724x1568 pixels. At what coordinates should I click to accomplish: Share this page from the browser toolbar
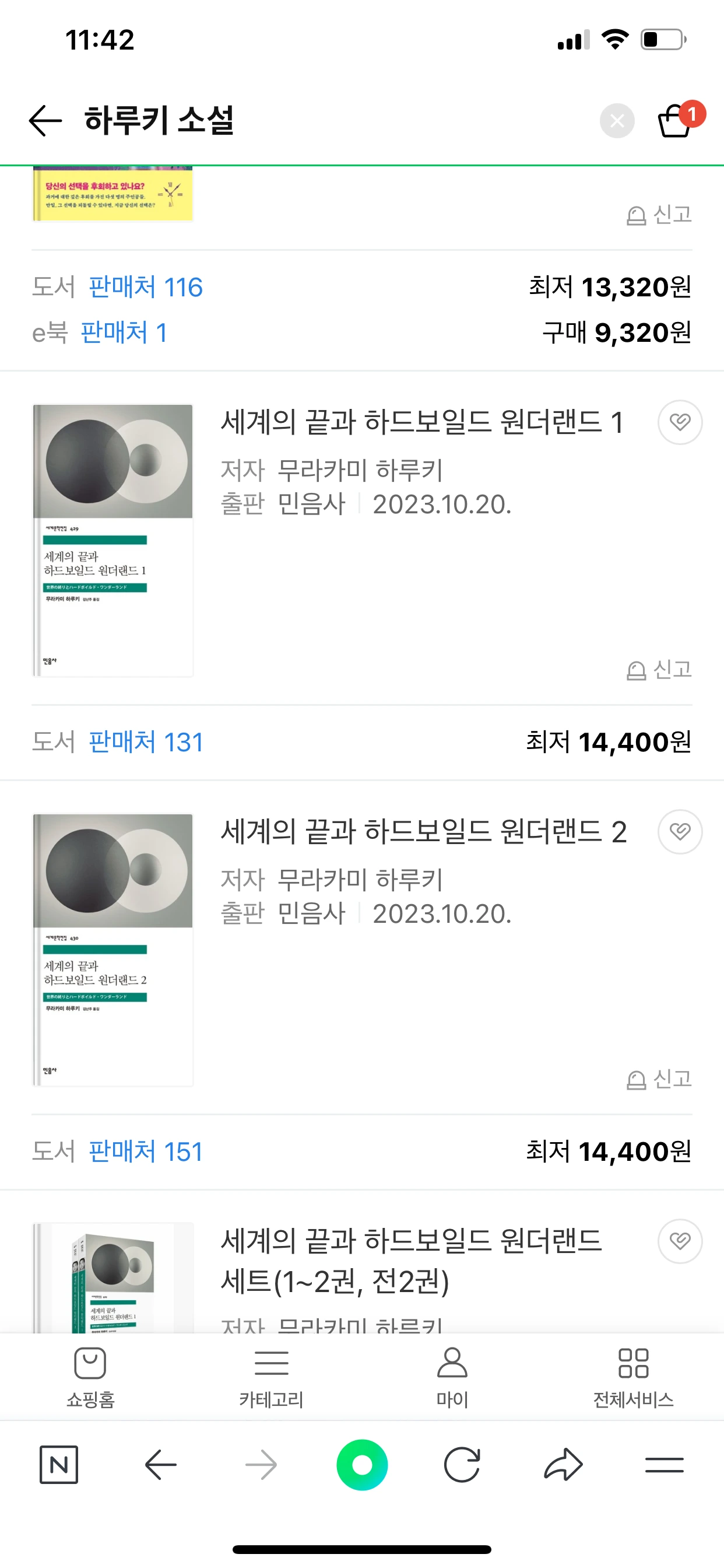click(563, 1464)
